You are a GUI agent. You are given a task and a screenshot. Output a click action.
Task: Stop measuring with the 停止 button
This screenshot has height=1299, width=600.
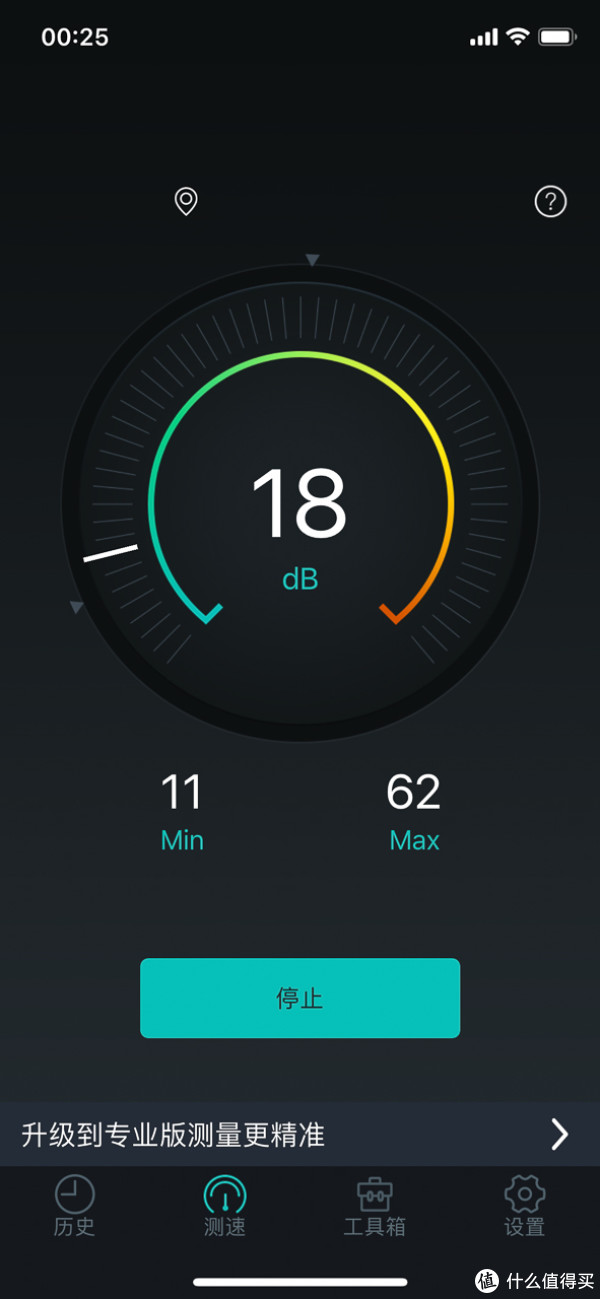(300, 998)
